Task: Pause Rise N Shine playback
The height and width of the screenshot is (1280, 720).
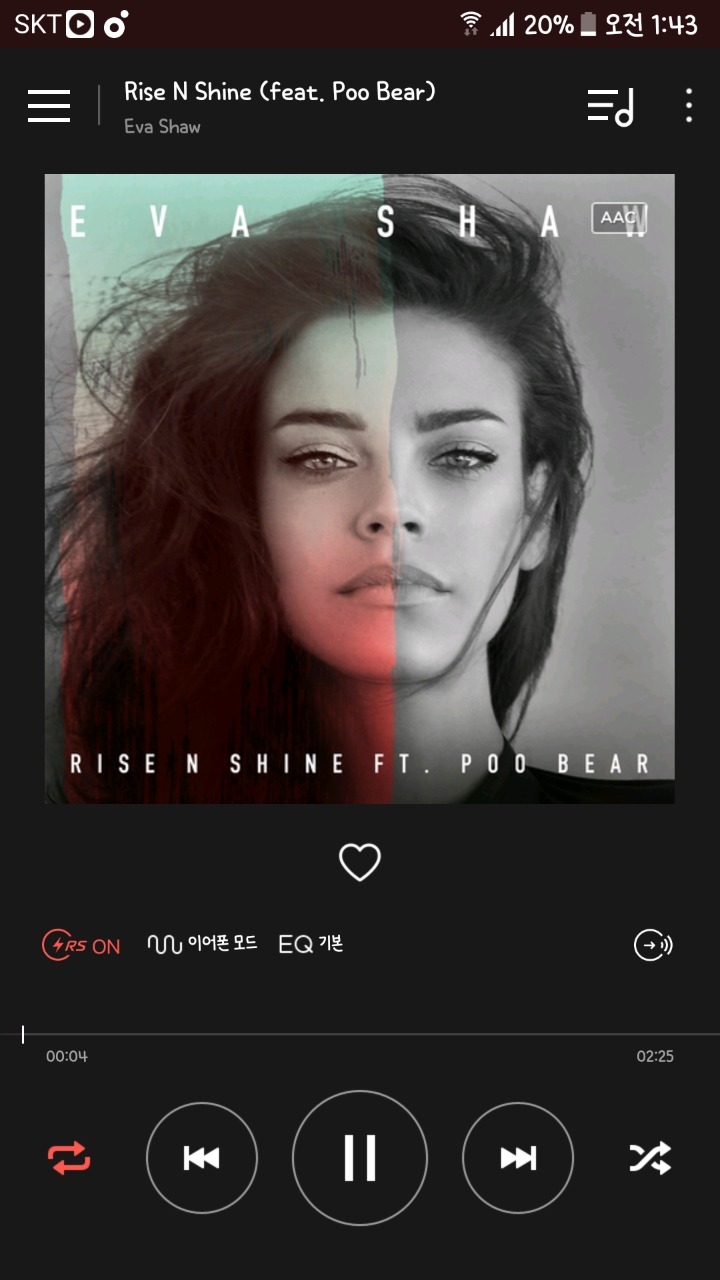Action: coord(360,1158)
